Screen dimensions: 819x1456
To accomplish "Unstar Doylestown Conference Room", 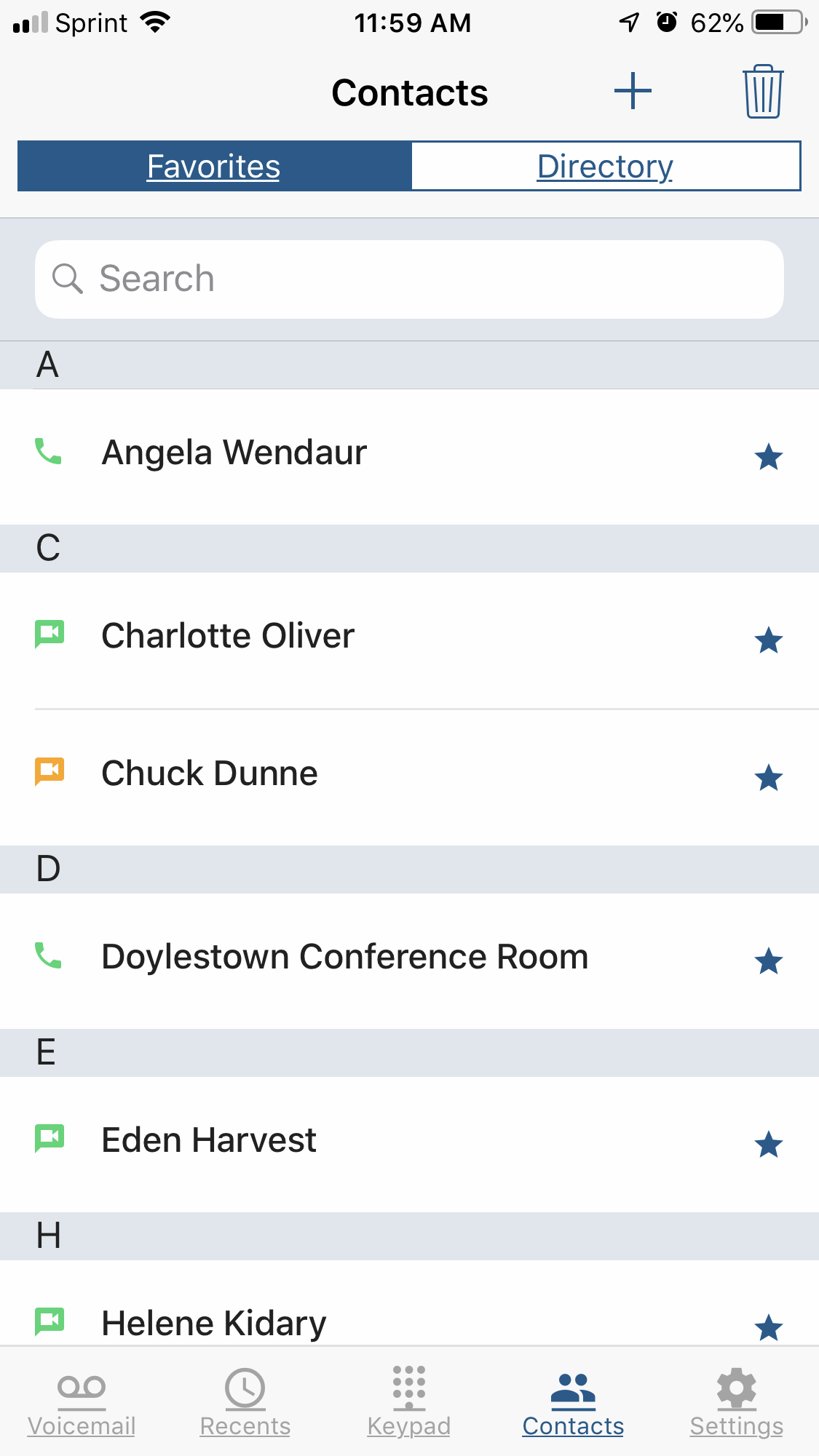I will click(768, 962).
